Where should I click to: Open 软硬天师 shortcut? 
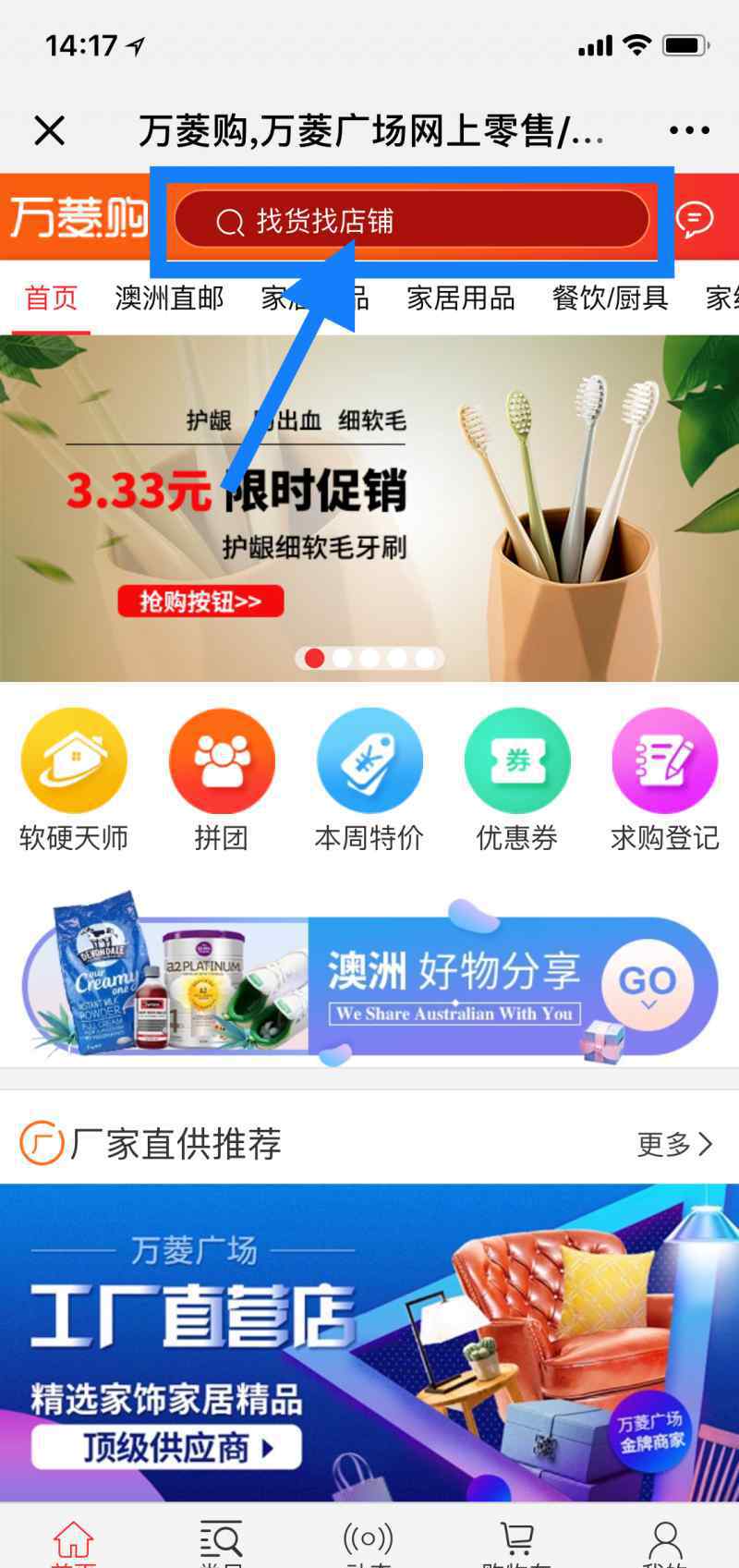click(74, 780)
